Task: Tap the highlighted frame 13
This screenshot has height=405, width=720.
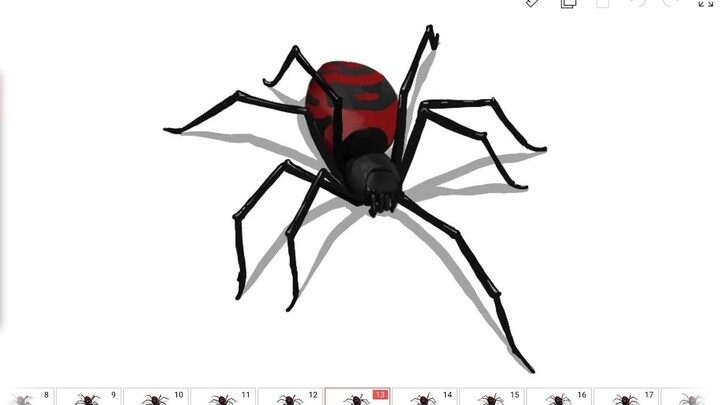Action: tap(357, 397)
